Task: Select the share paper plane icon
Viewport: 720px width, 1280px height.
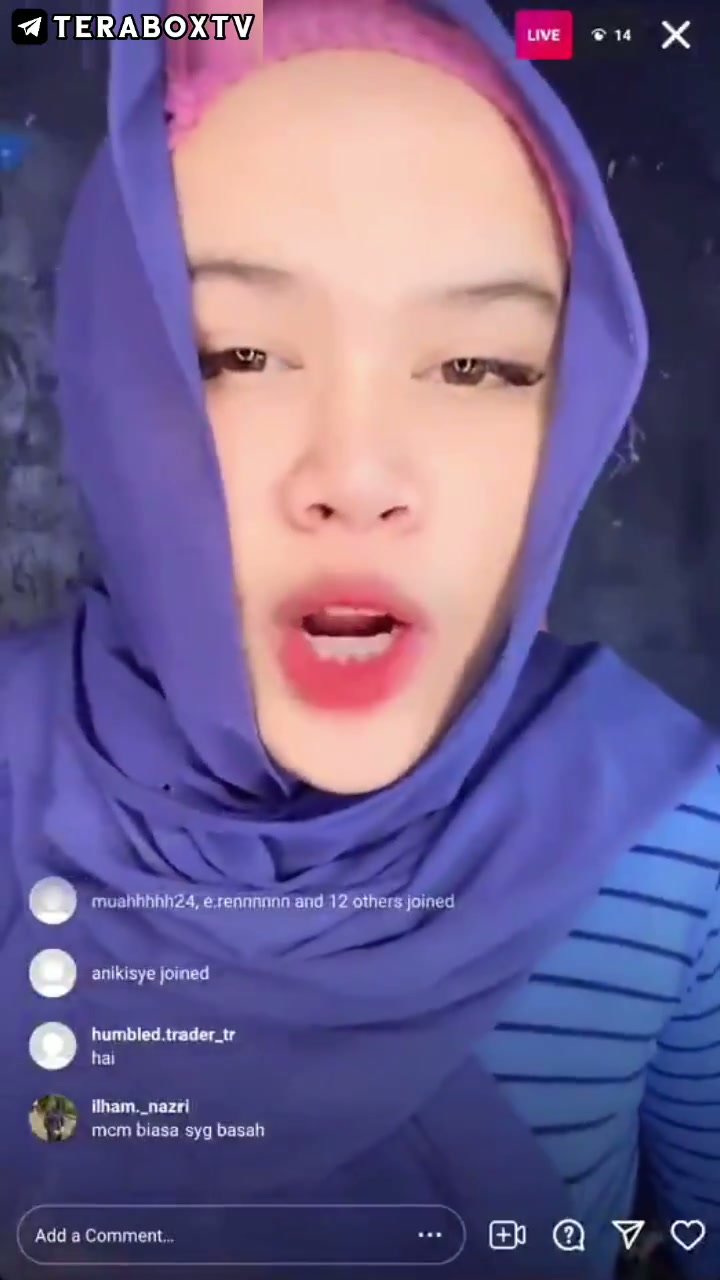Action: point(628,1235)
